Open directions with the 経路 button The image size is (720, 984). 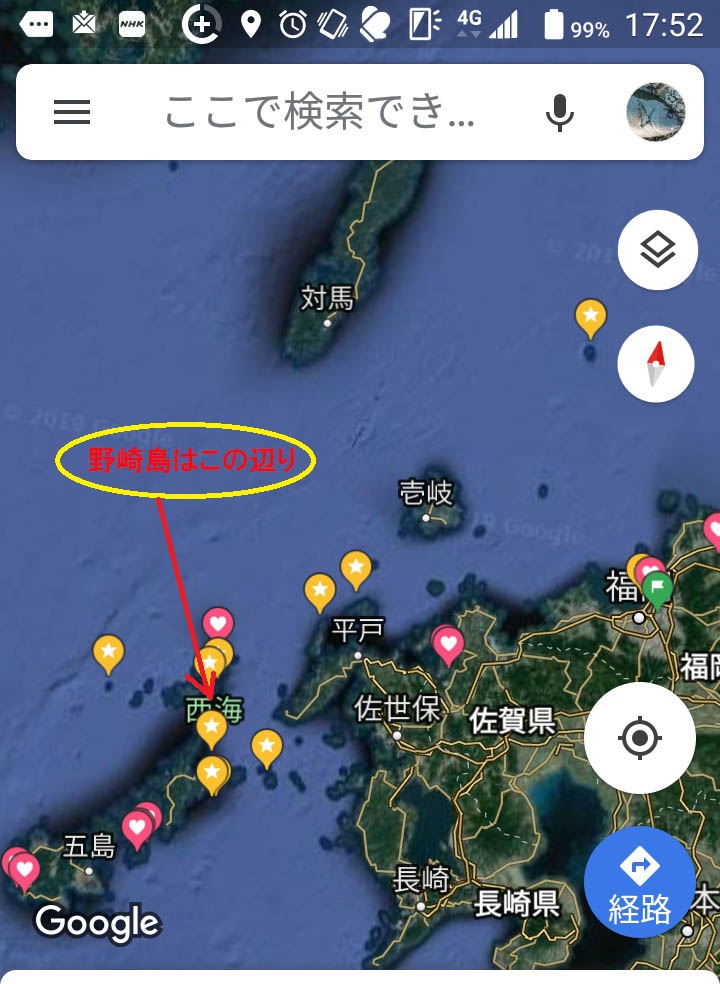(x=639, y=881)
